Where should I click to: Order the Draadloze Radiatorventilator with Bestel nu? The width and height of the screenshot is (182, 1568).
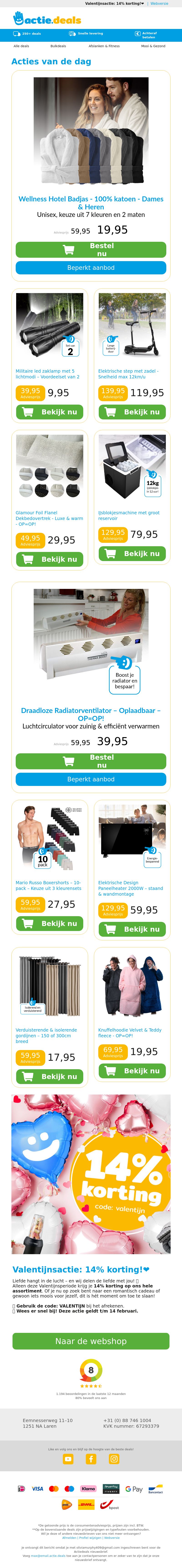tap(91, 761)
